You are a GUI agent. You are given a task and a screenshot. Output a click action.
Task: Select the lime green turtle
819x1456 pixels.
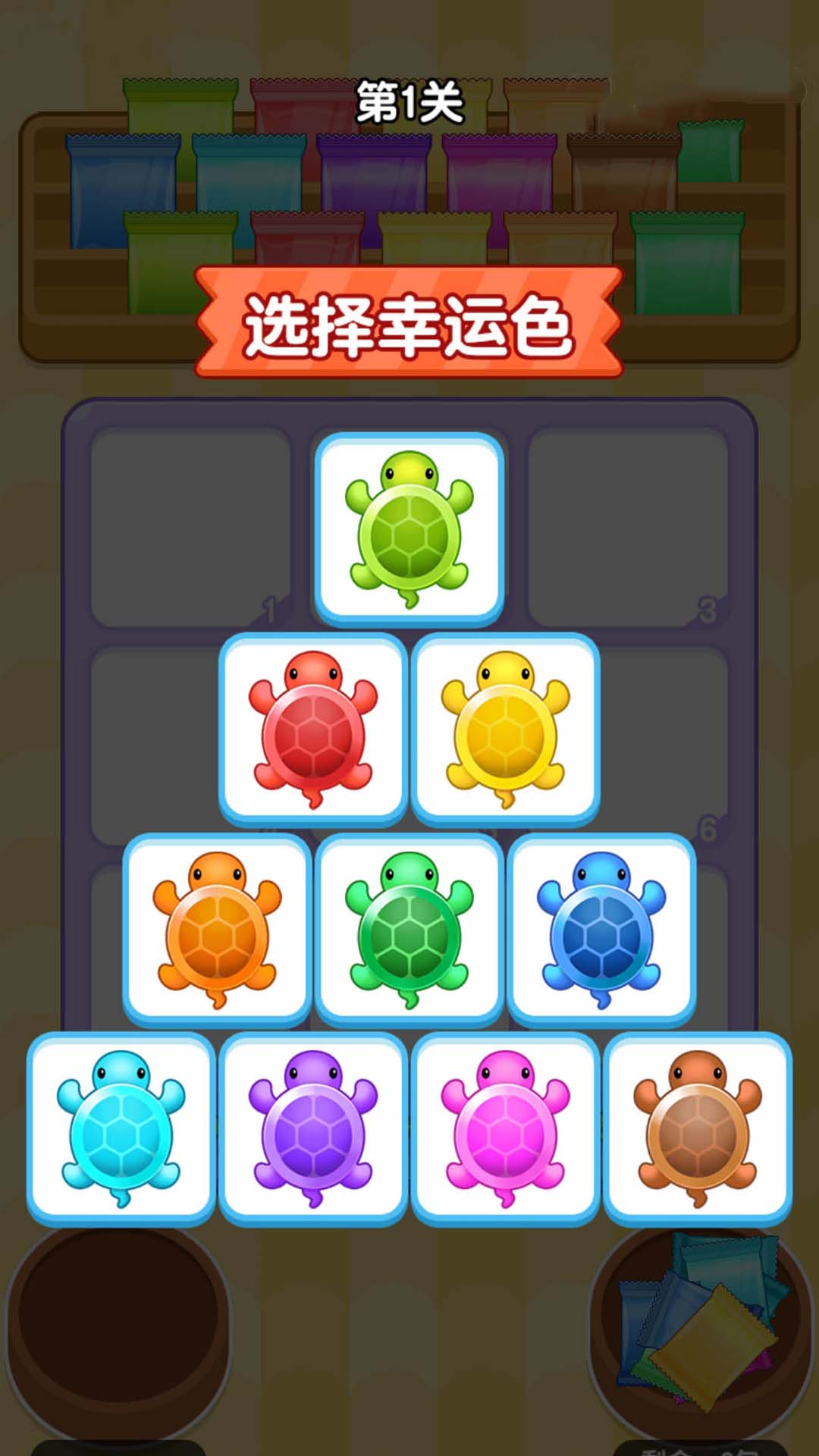point(409,529)
